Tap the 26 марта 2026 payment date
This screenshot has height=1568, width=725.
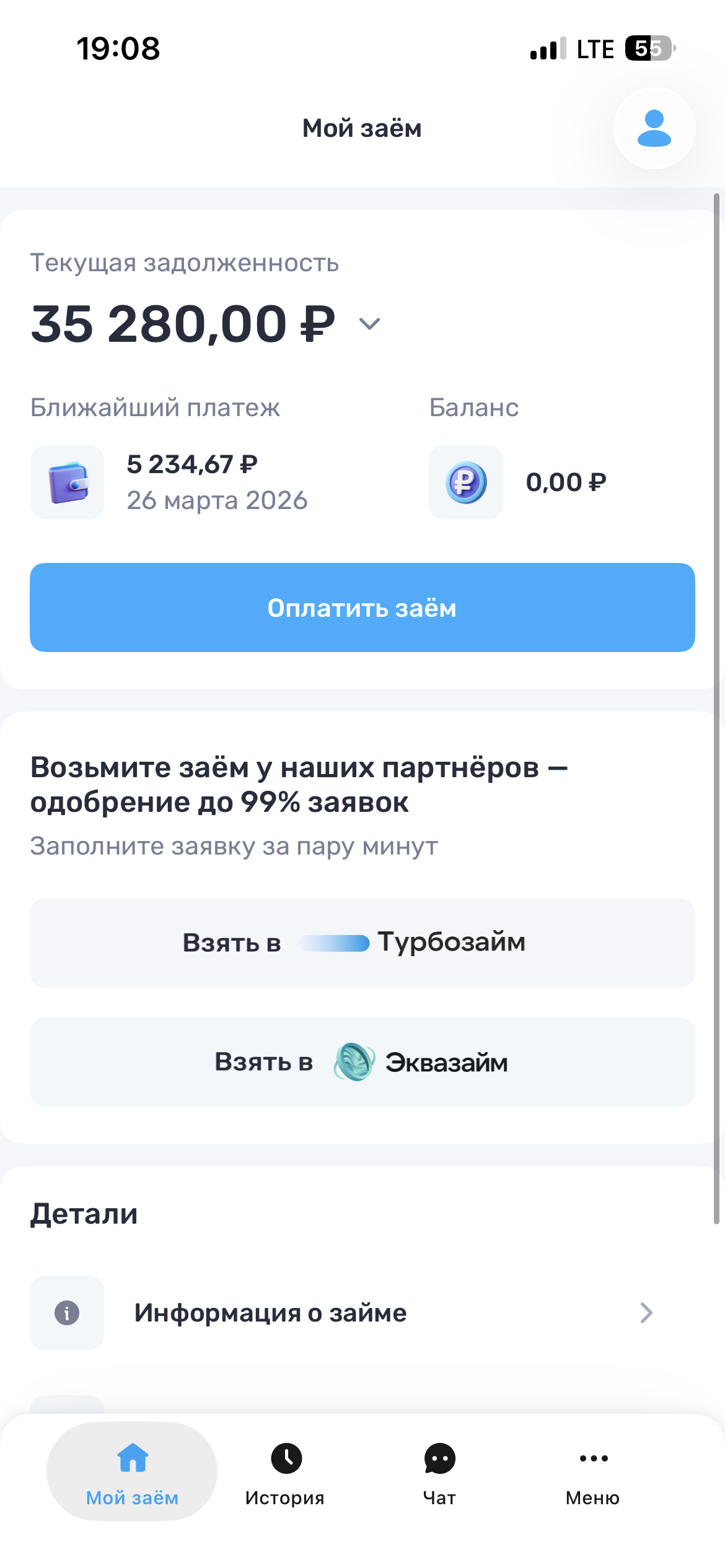click(217, 501)
